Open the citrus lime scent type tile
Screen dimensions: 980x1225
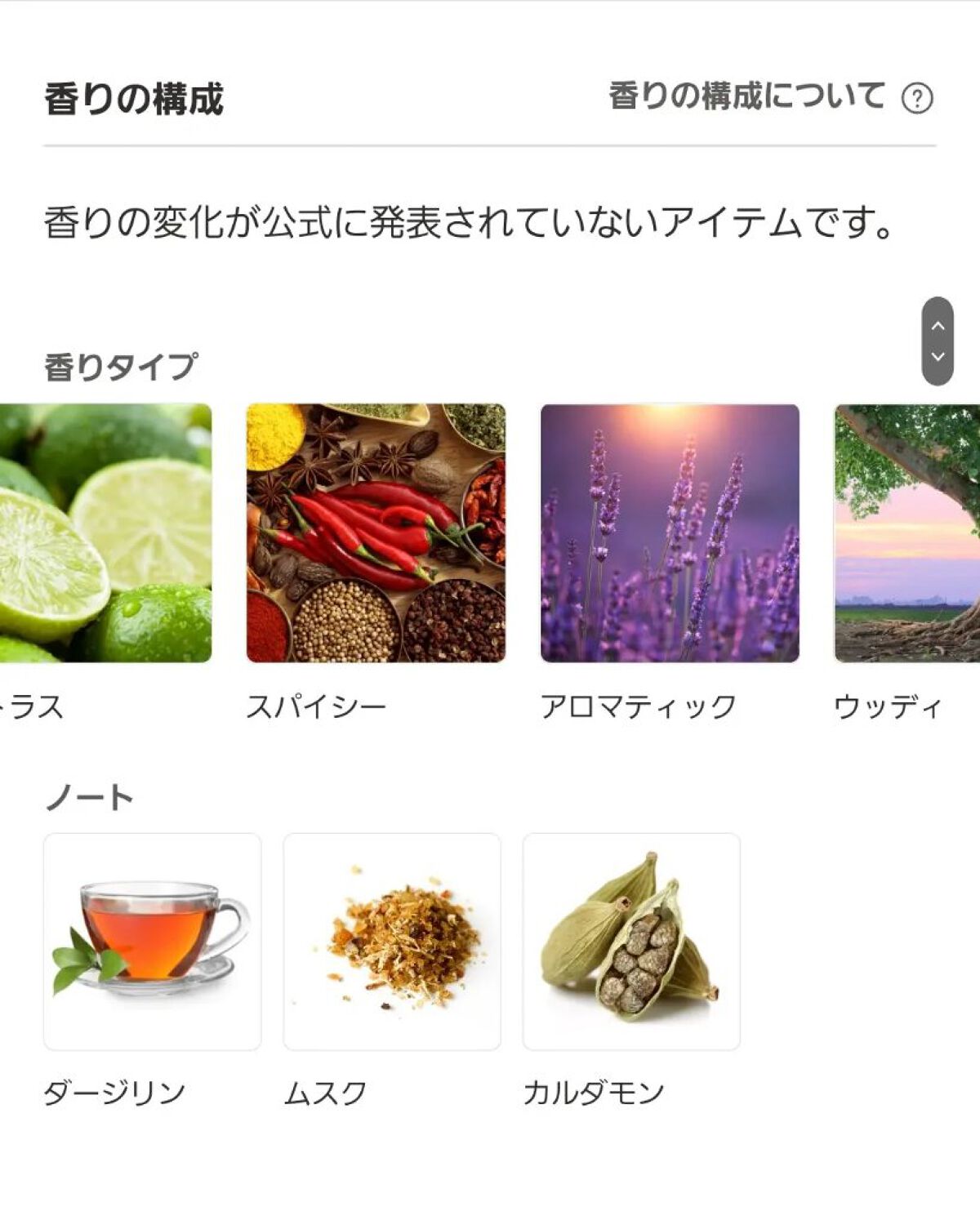tap(105, 533)
